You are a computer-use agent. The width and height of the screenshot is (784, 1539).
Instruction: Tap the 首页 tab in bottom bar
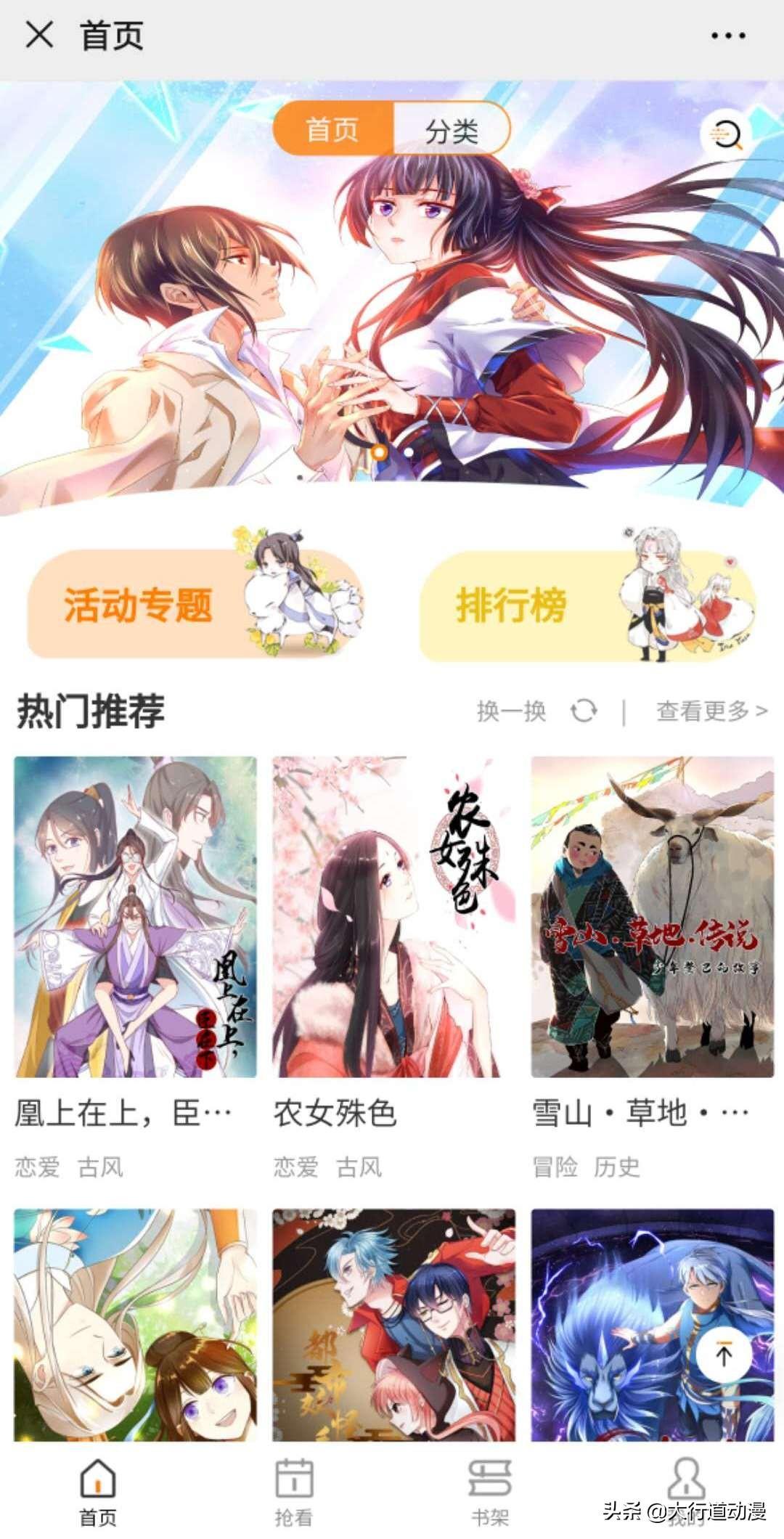tap(98, 1490)
